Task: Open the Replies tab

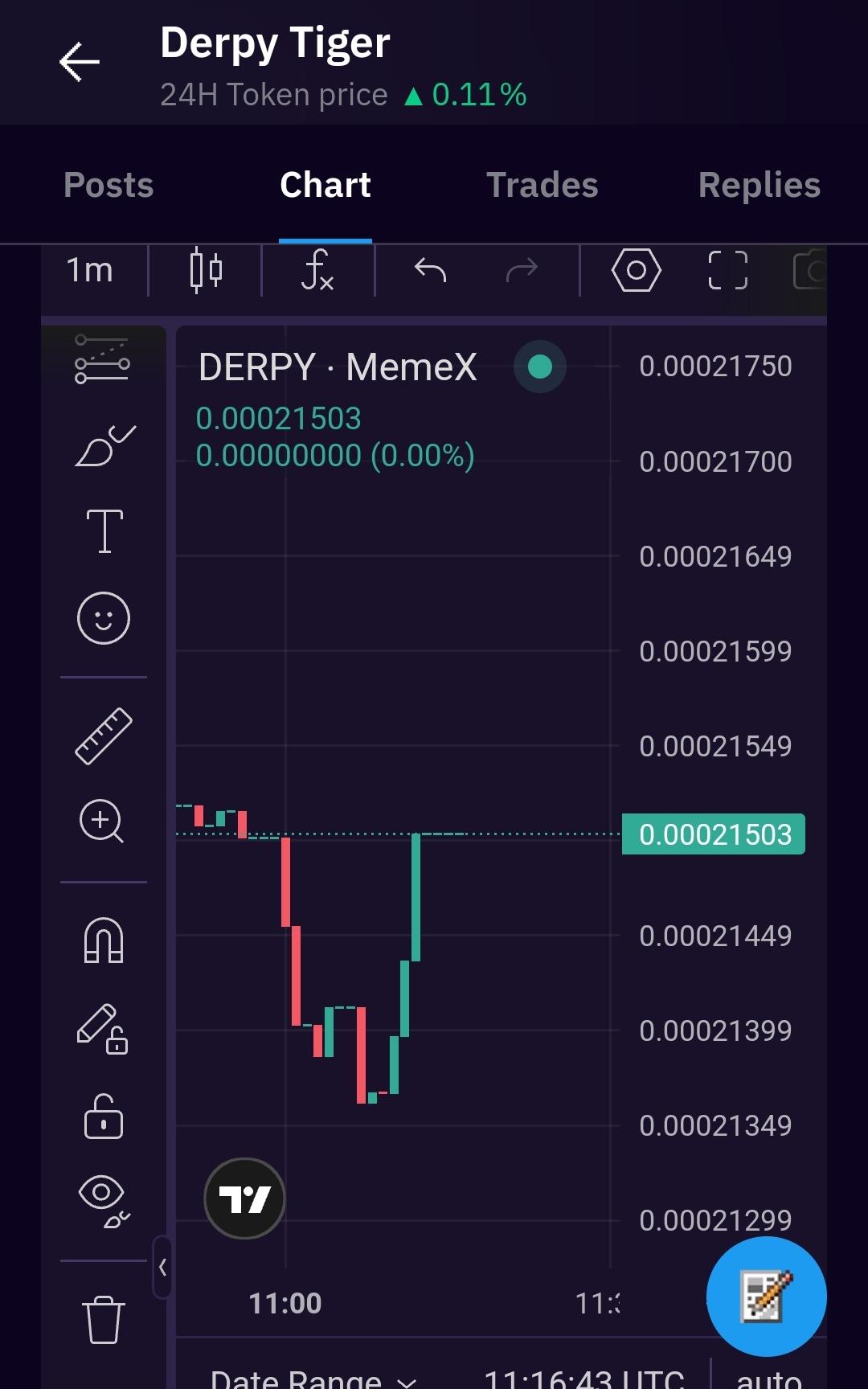Action: (759, 186)
